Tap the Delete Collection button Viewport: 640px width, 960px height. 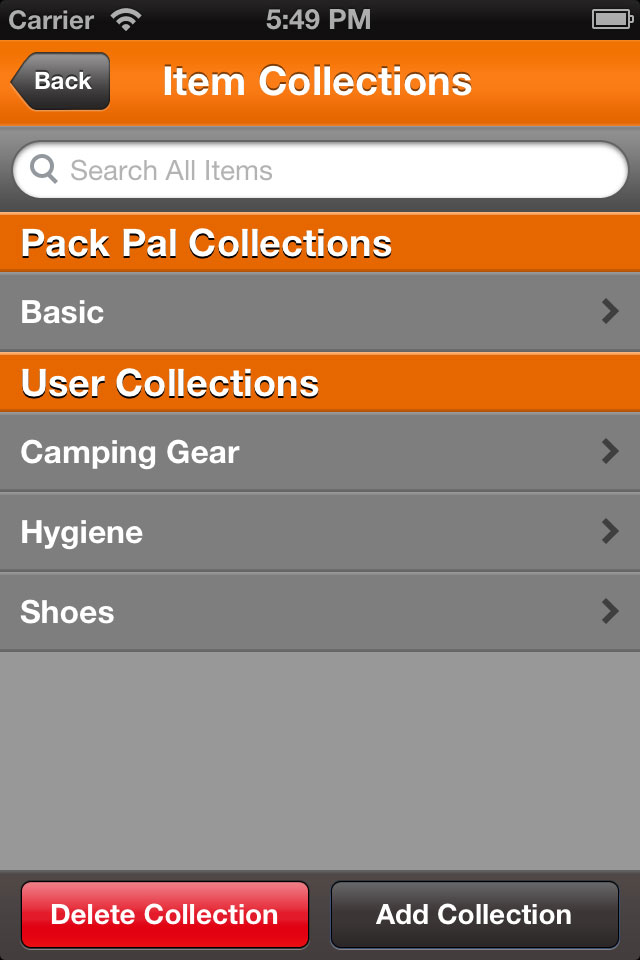[165, 914]
